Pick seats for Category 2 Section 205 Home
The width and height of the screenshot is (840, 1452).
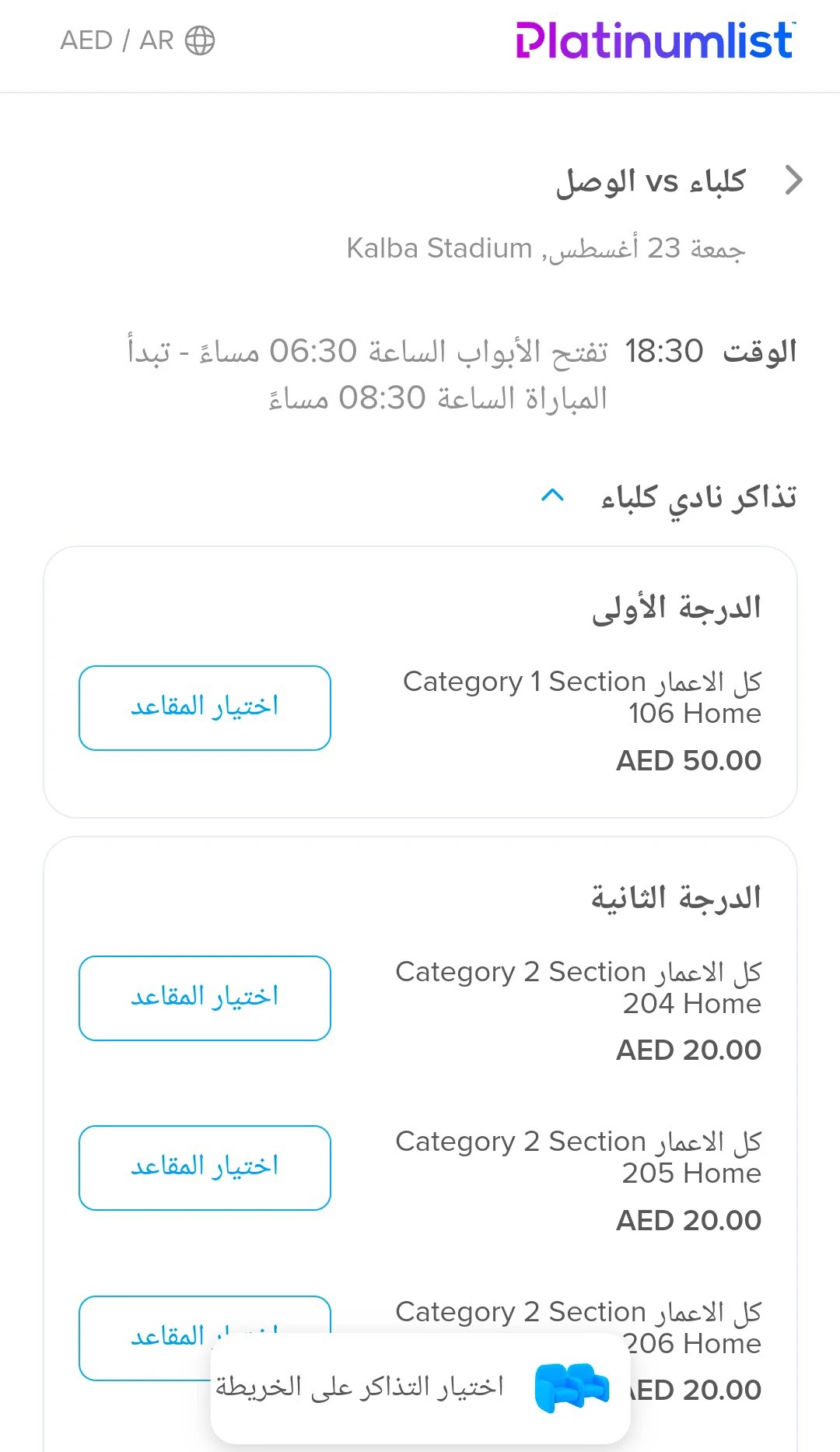(x=205, y=1168)
